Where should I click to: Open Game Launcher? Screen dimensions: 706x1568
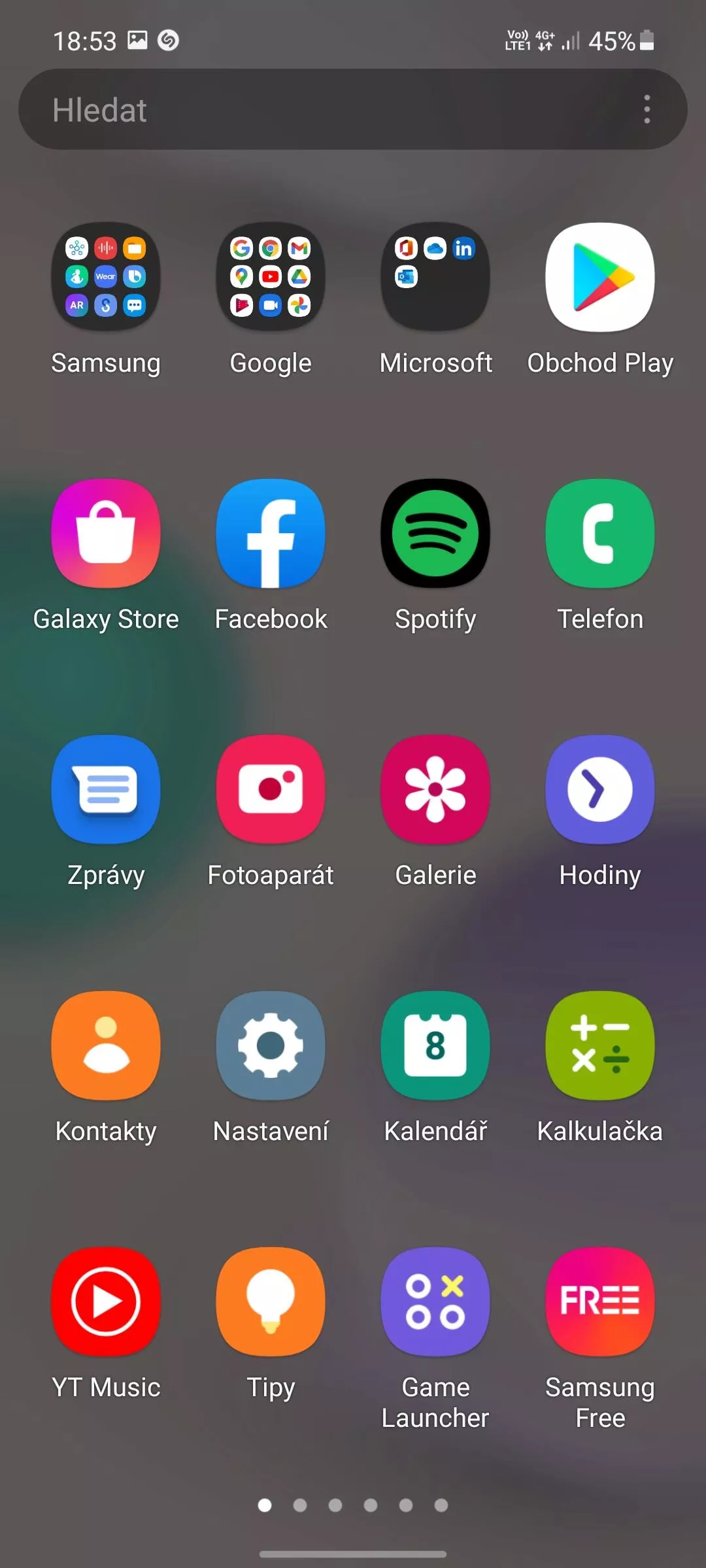coord(435,1301)
